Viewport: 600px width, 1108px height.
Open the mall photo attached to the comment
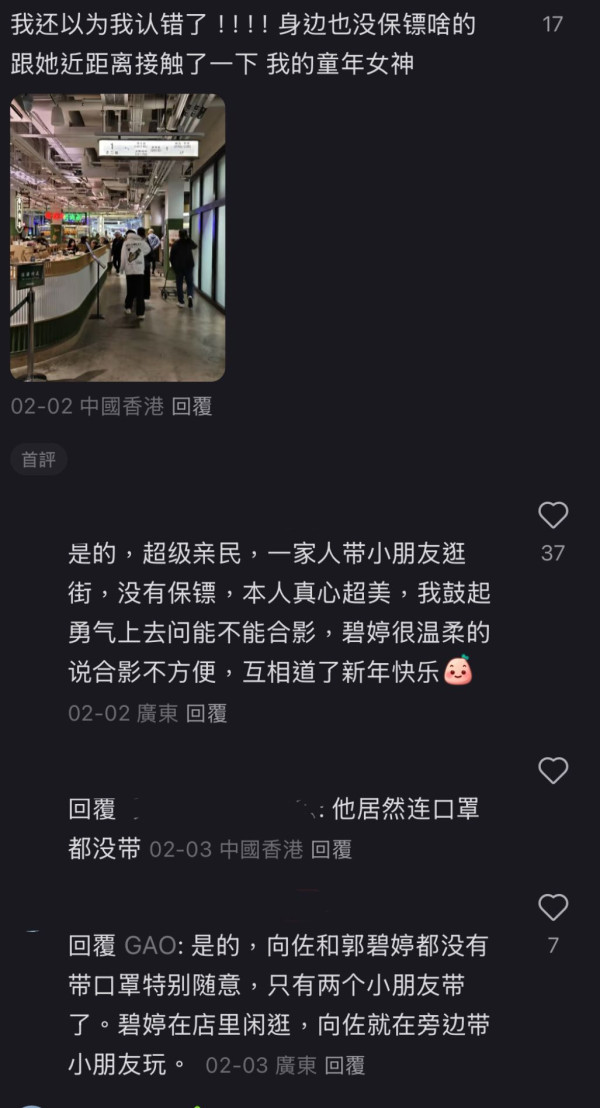coord(117,237)
